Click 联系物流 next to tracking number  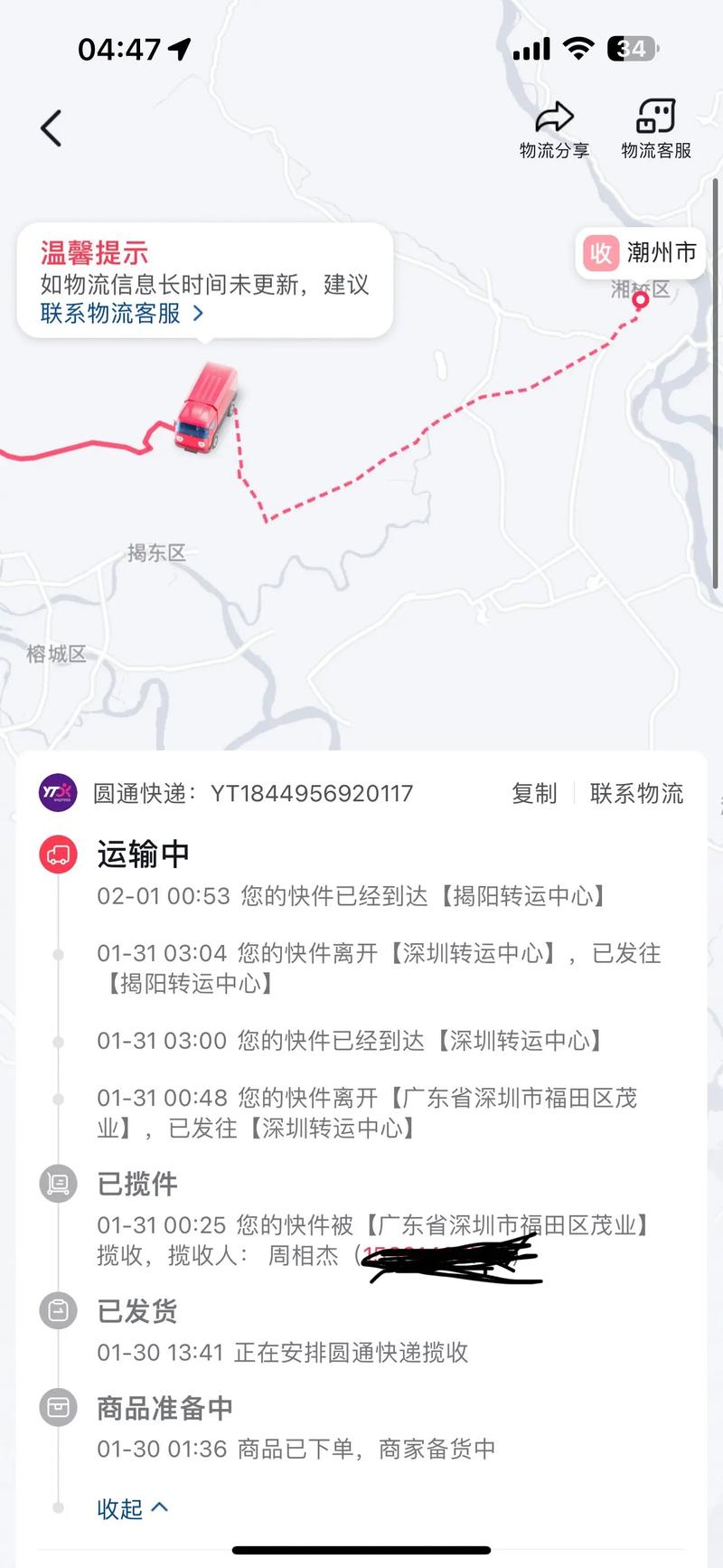pos(637,793)
